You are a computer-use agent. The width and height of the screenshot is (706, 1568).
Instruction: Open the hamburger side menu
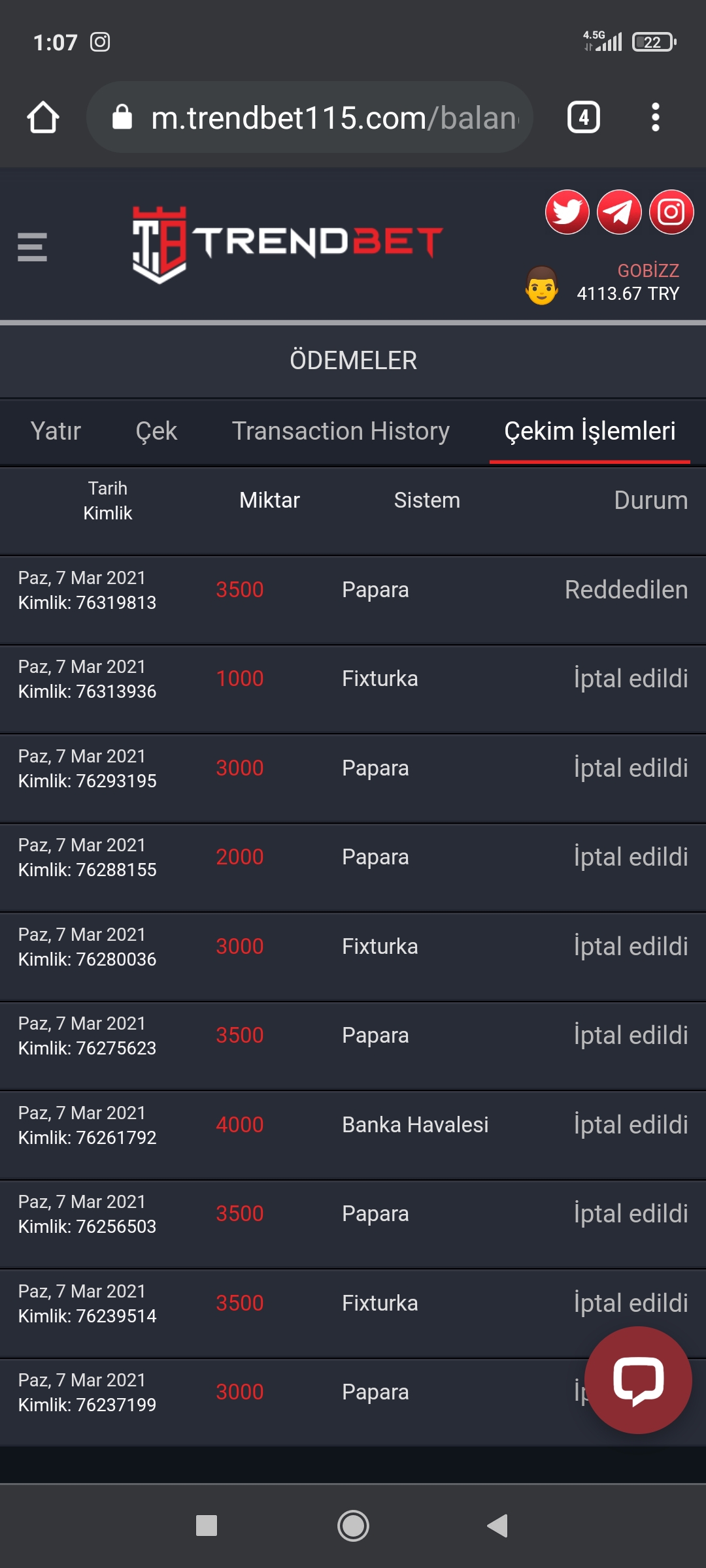(x=32, y=247)
